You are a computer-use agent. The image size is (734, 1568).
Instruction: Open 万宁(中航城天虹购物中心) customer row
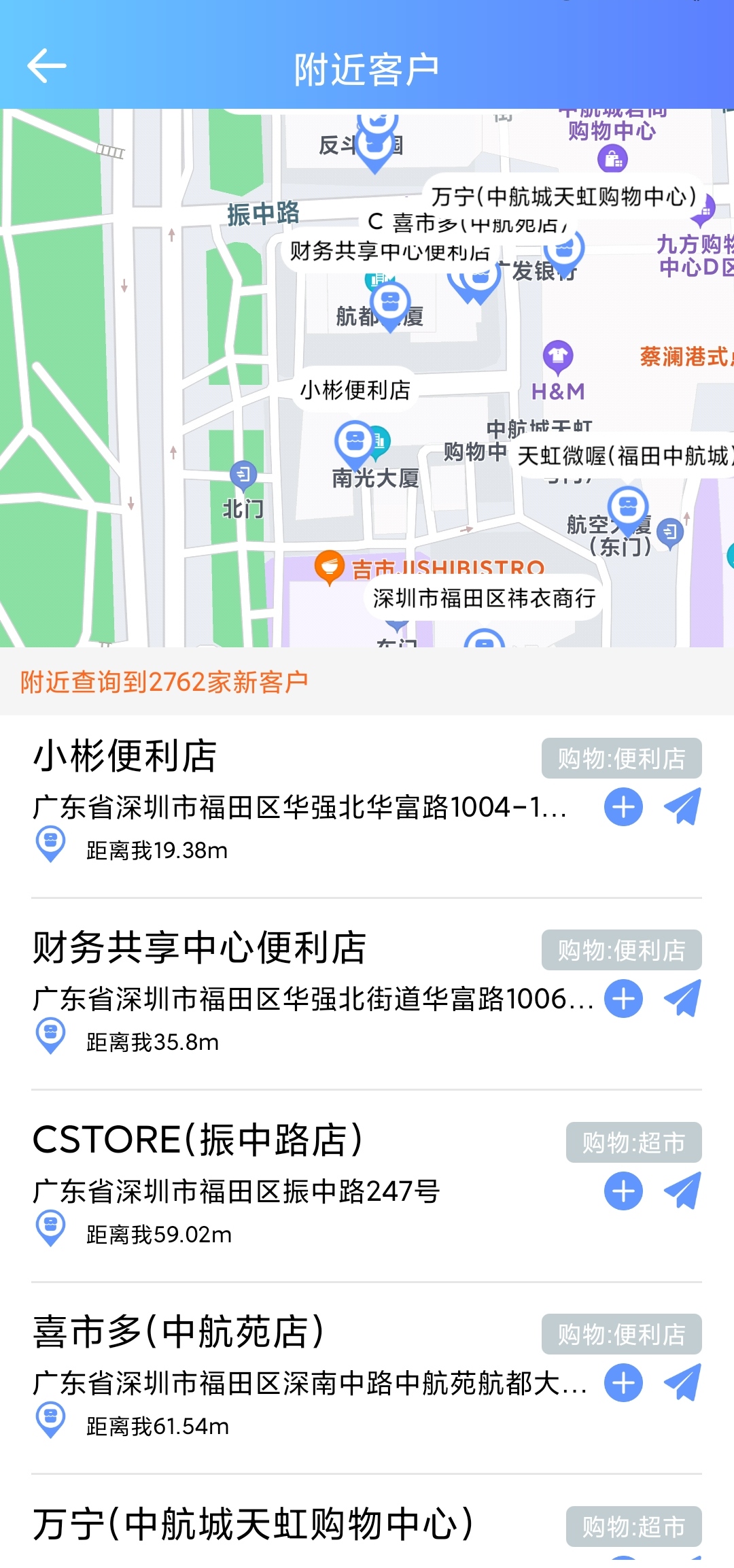tap(272, 1524)
